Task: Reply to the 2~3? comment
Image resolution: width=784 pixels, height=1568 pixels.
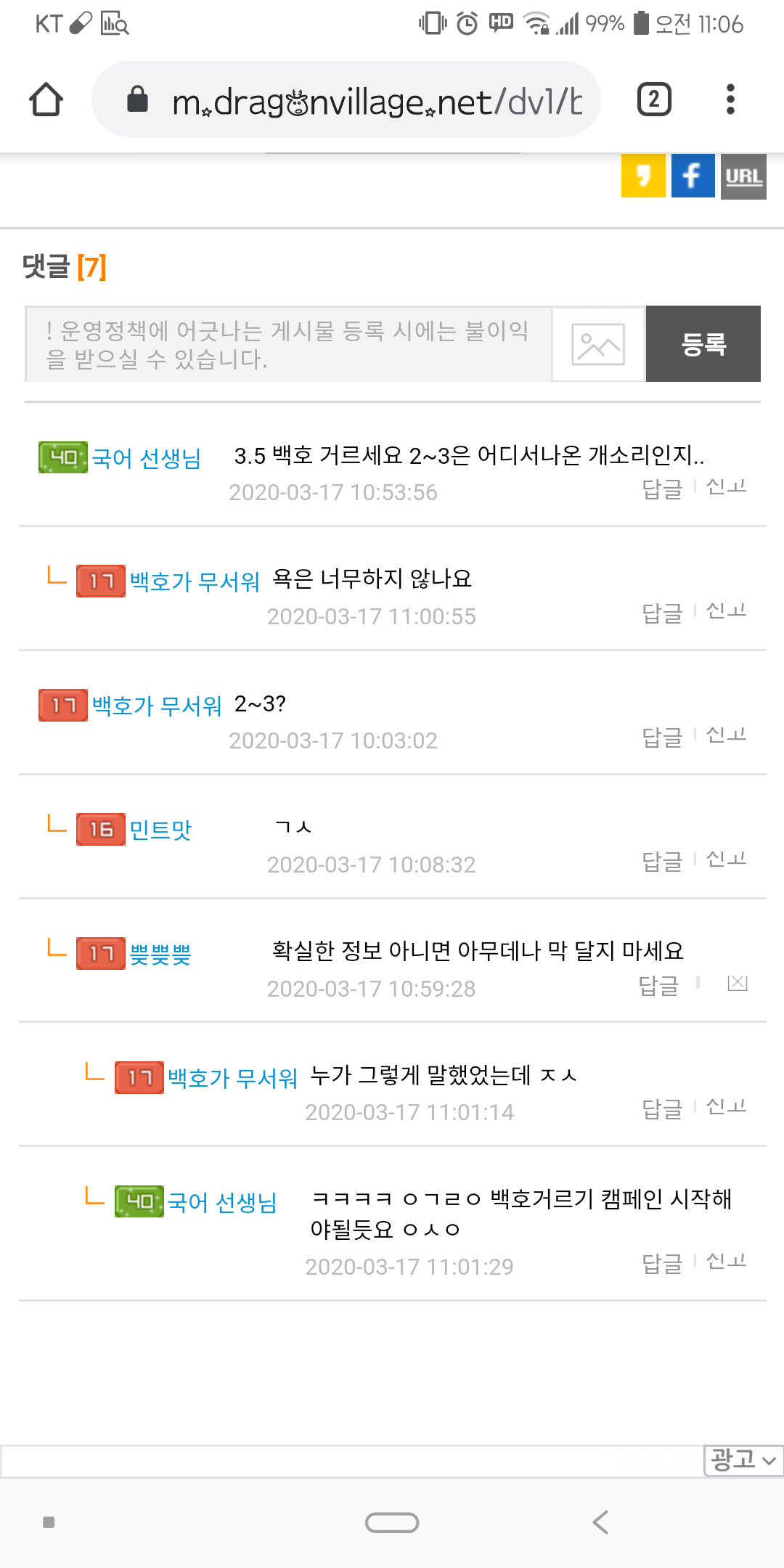Action: pos(662,737)
